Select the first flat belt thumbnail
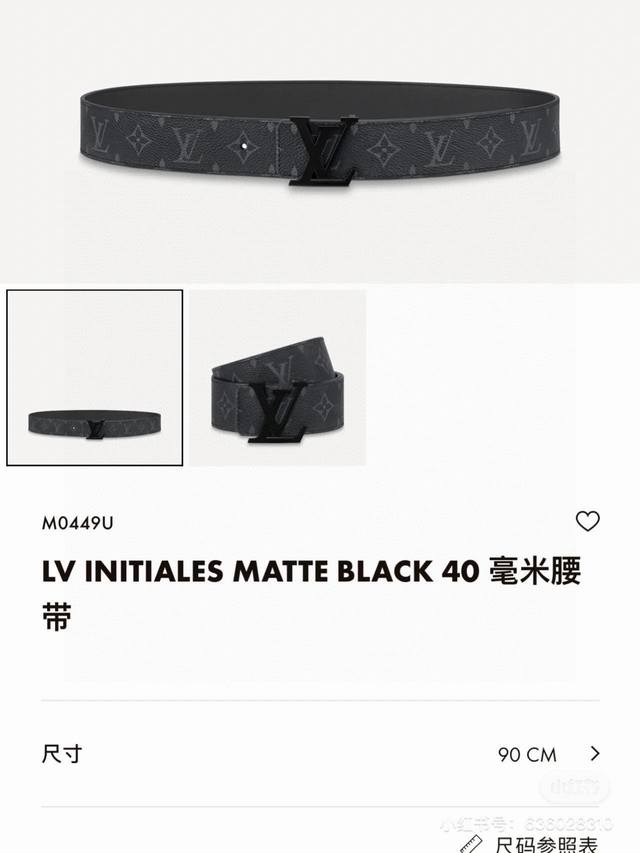640x853 pixels. (95, 378)
